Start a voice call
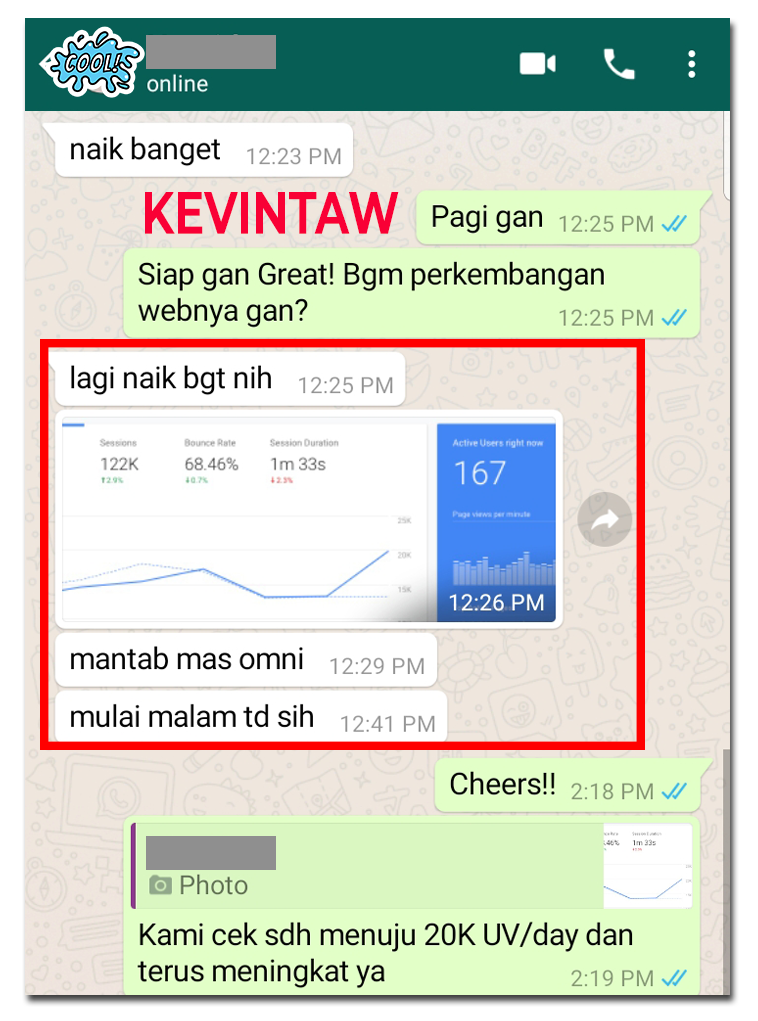Viewport: 758px width, 1021px height. pos(618,65)
